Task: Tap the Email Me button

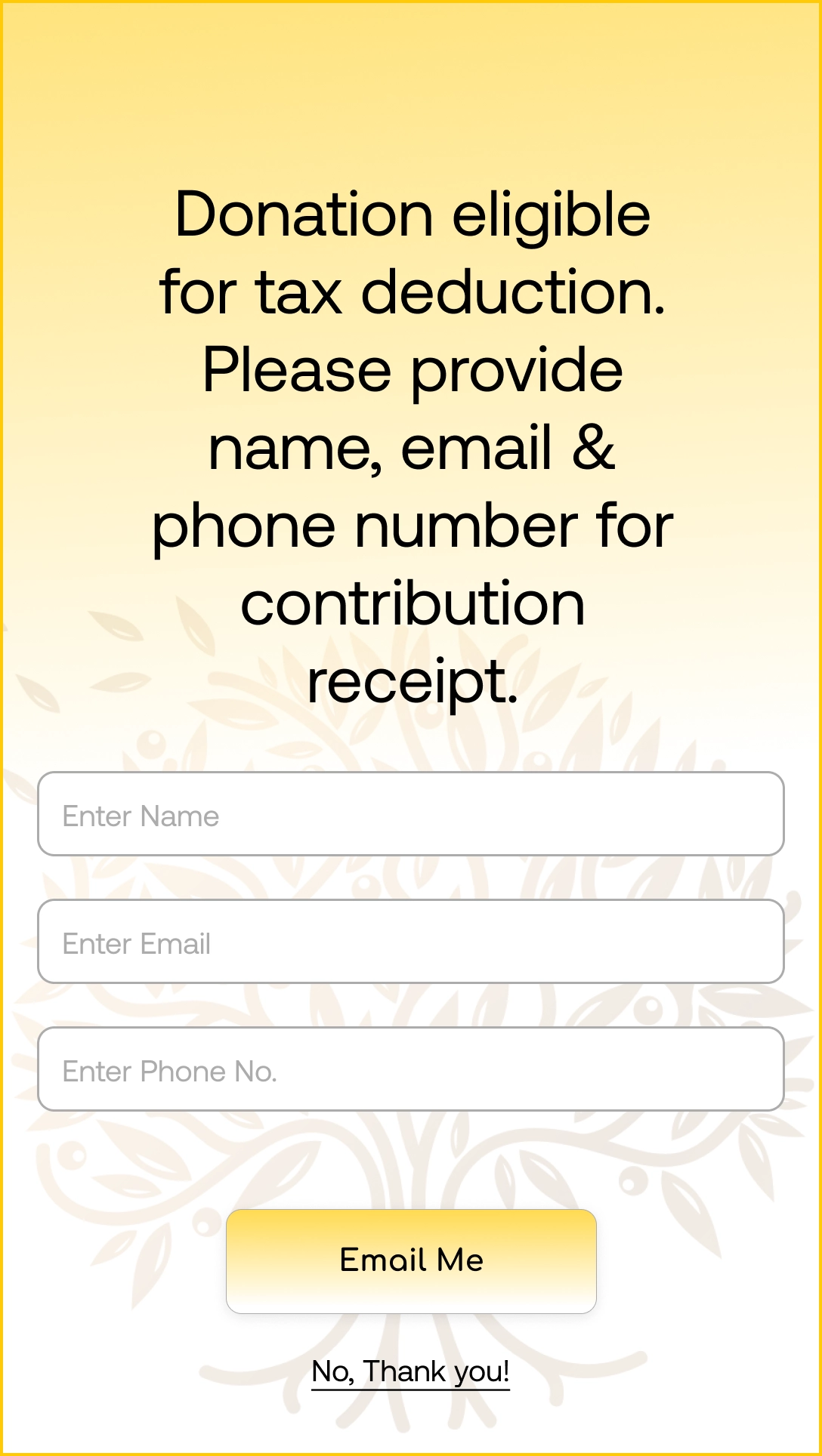Action: pos(411,1261)
